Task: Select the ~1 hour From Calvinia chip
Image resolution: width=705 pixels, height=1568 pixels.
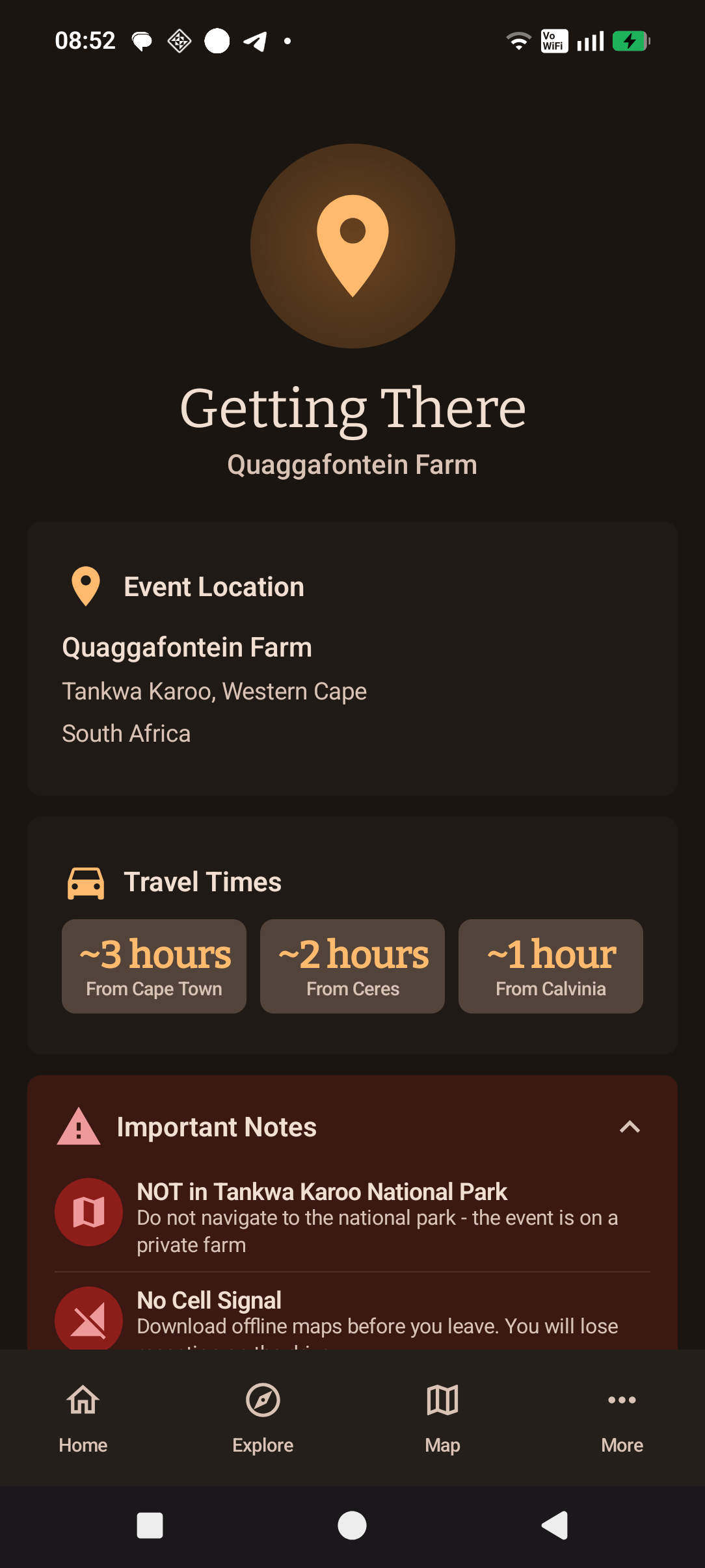Action: tap(550, 966)
